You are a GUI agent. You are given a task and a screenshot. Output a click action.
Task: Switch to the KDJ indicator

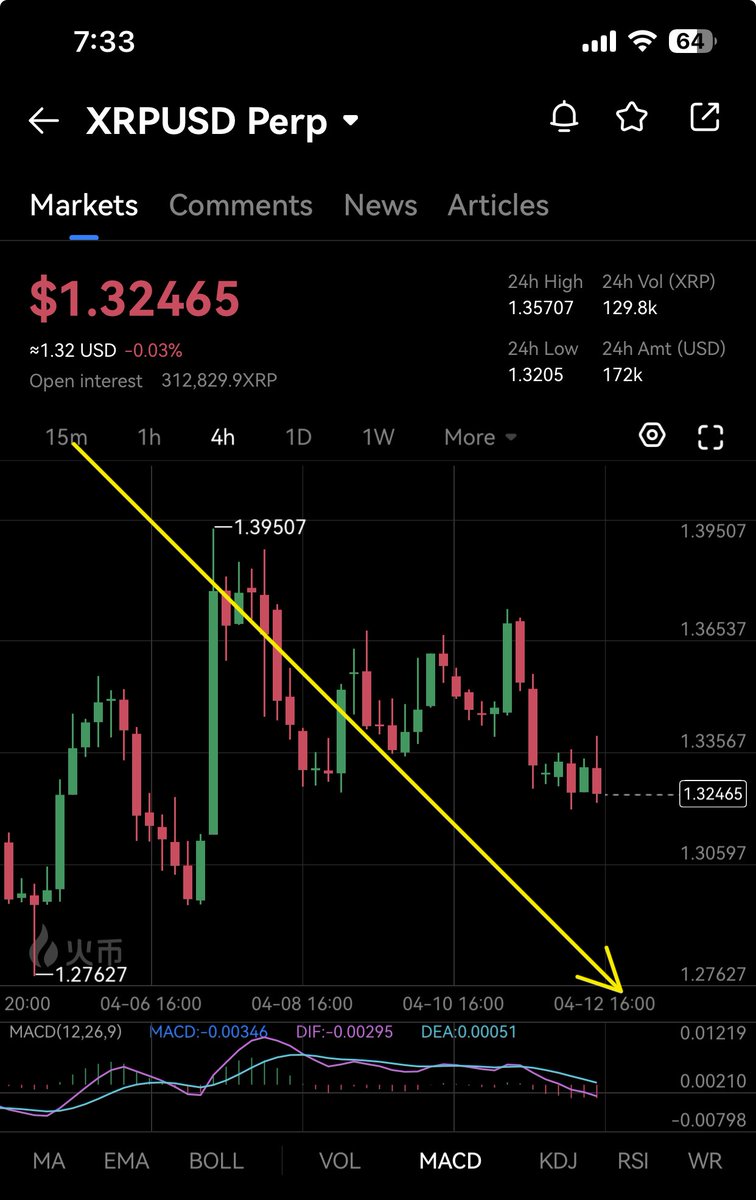coord(559,1161)
